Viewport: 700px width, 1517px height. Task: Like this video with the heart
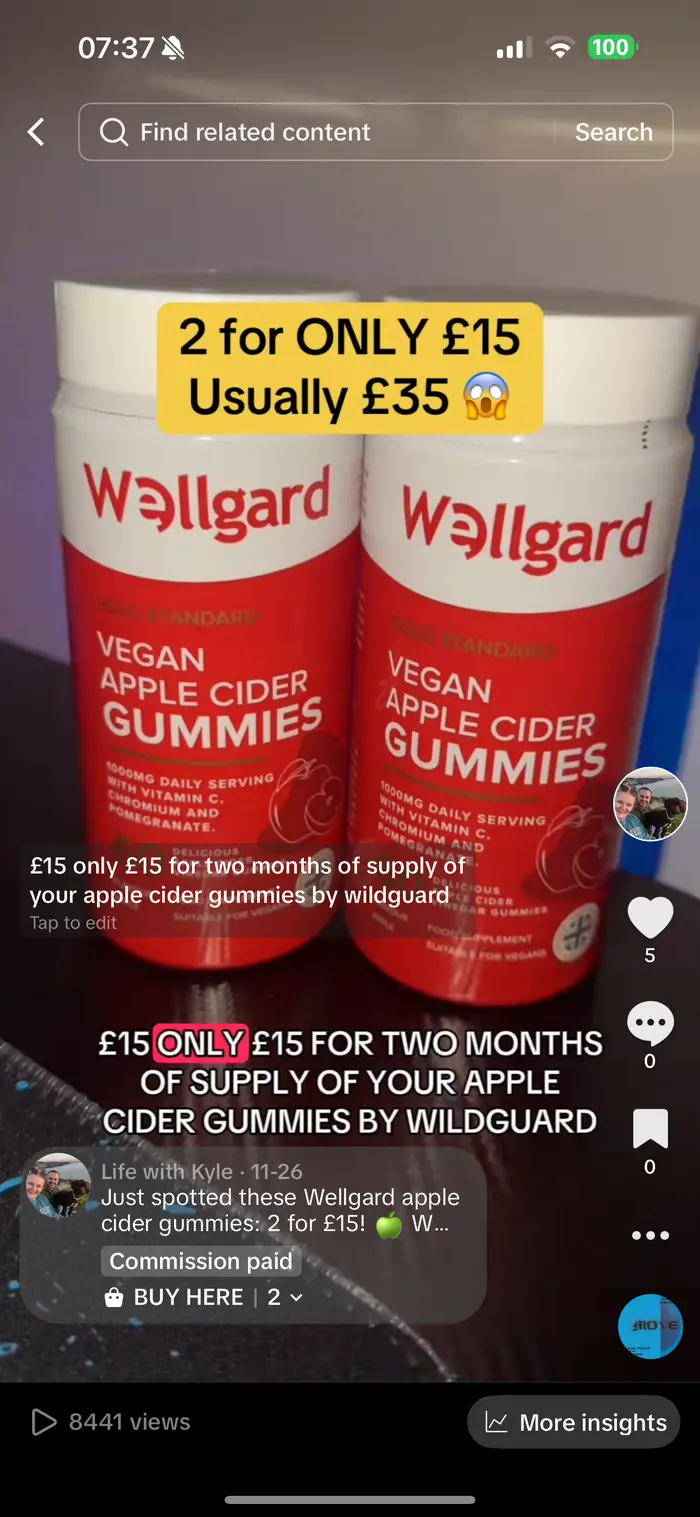650,917
